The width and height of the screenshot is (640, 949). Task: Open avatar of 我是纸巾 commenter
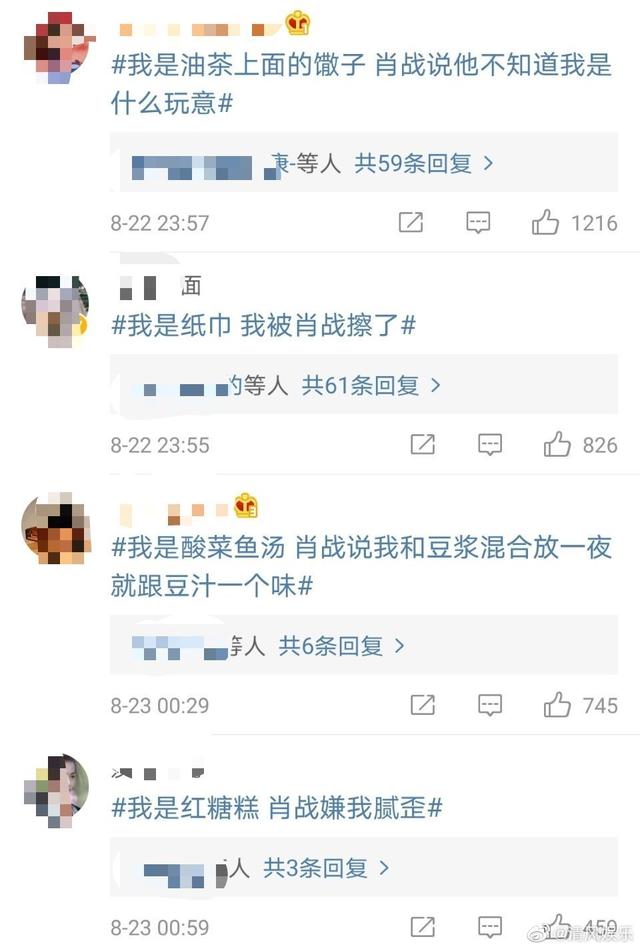(55, 310)
